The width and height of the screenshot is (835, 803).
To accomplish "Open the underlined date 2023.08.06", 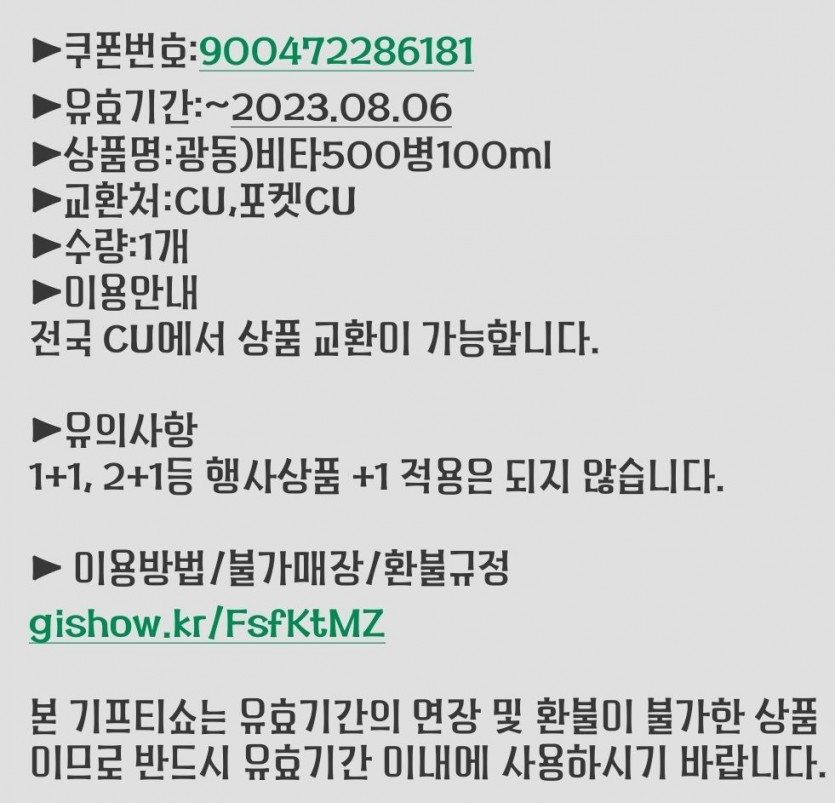I will pos(340,106).
